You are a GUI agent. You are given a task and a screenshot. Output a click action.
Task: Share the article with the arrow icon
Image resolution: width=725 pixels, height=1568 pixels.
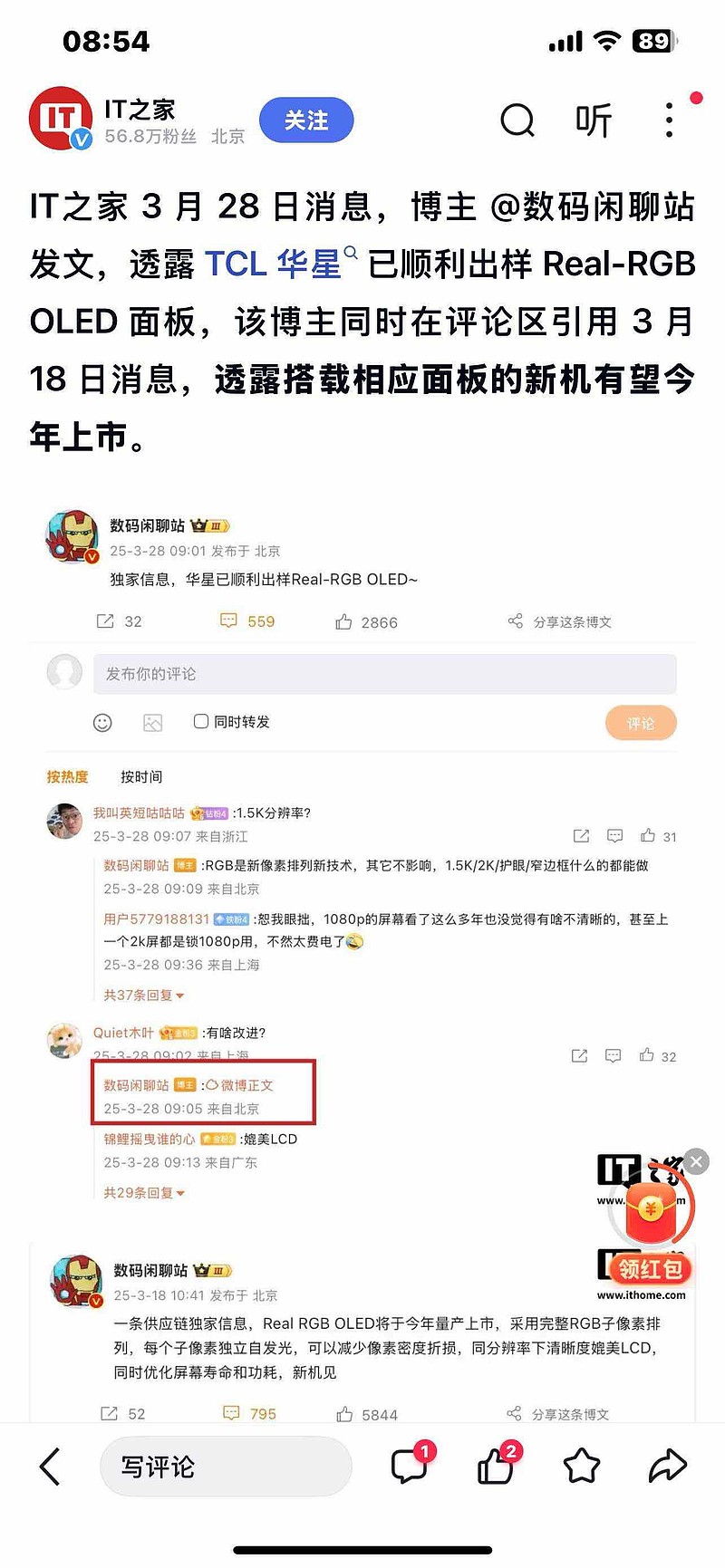668,1467
